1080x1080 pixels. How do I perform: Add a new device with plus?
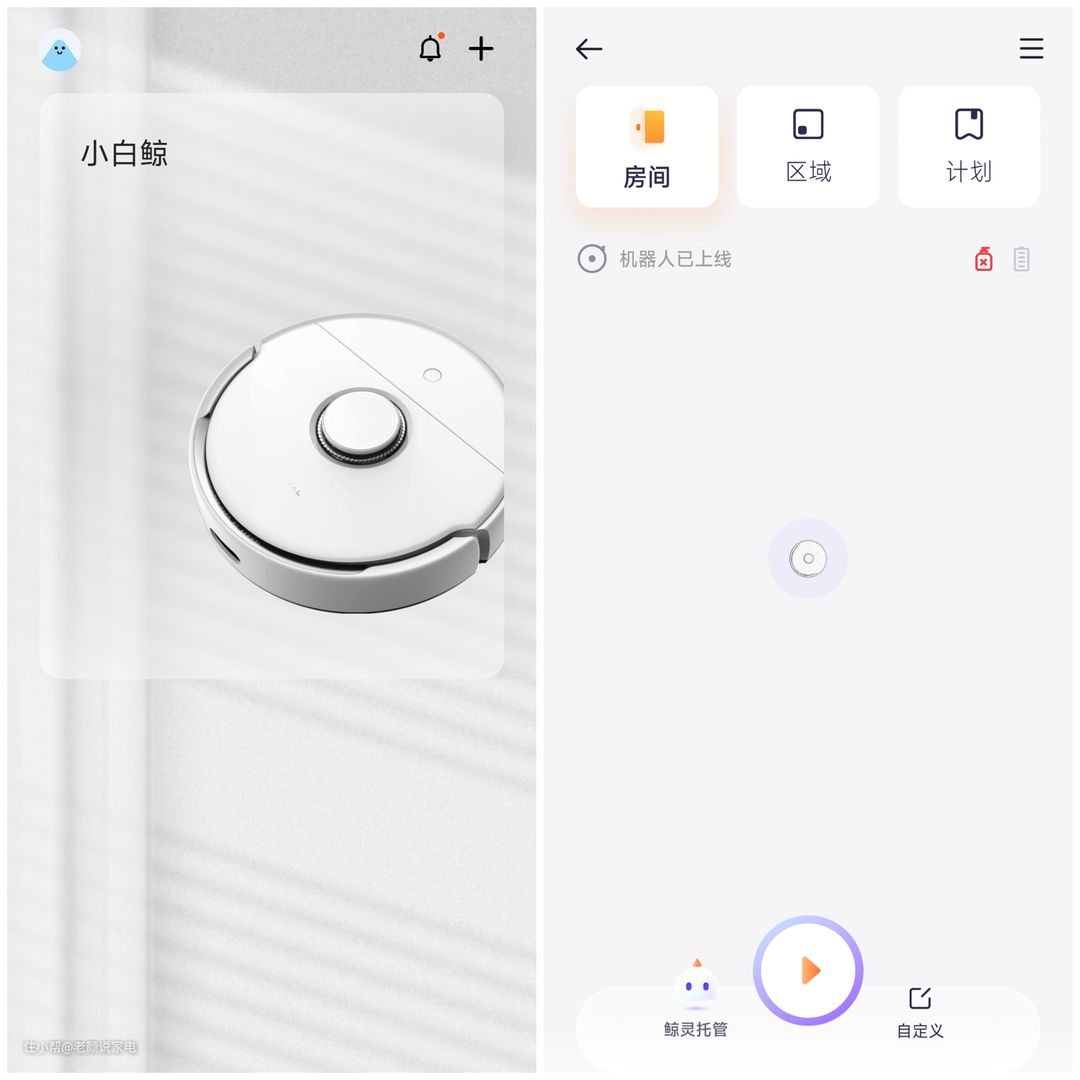pos(482,48)
